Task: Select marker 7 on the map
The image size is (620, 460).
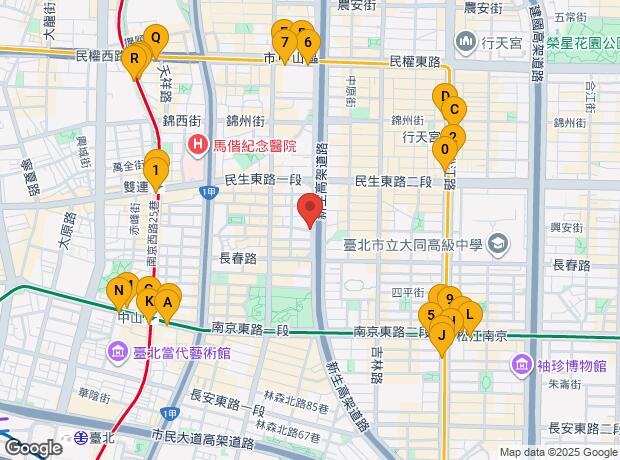Action: pyautogui.click(x=285, y=44)
